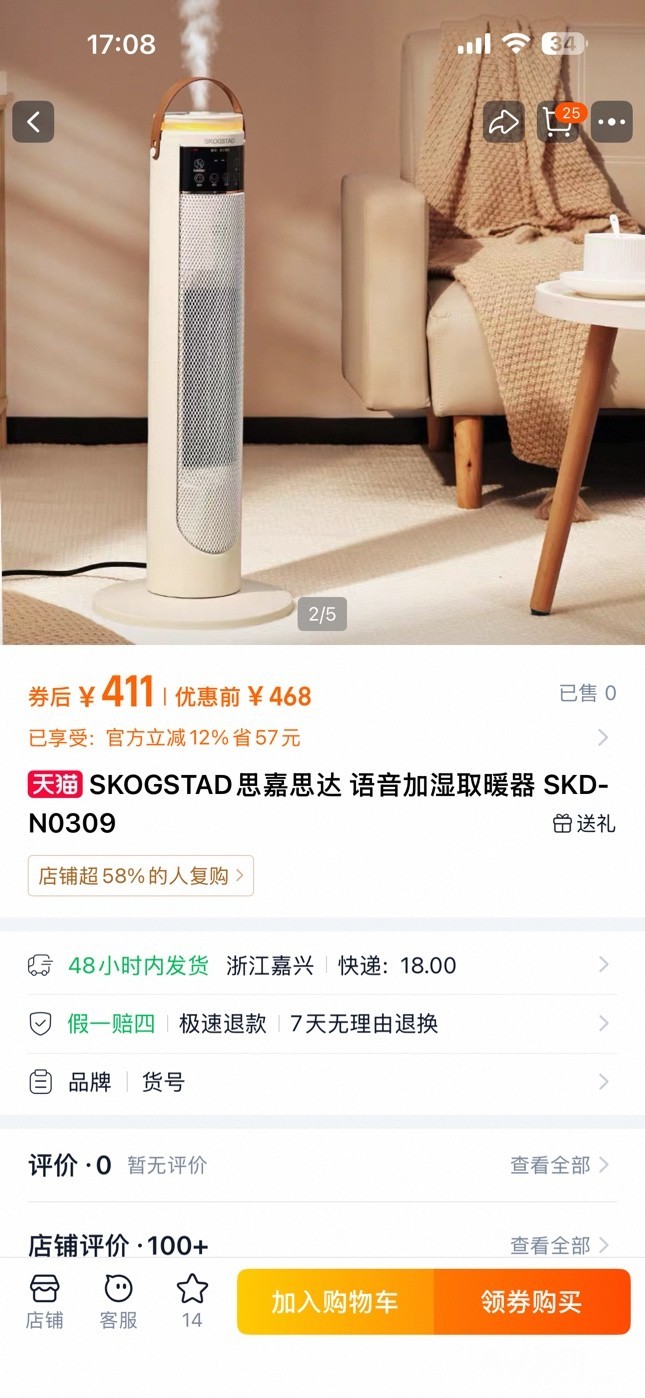This screenshot has height=1398, width=645.
Task: View the 官方立减 discount details
Action: (320, 738)
